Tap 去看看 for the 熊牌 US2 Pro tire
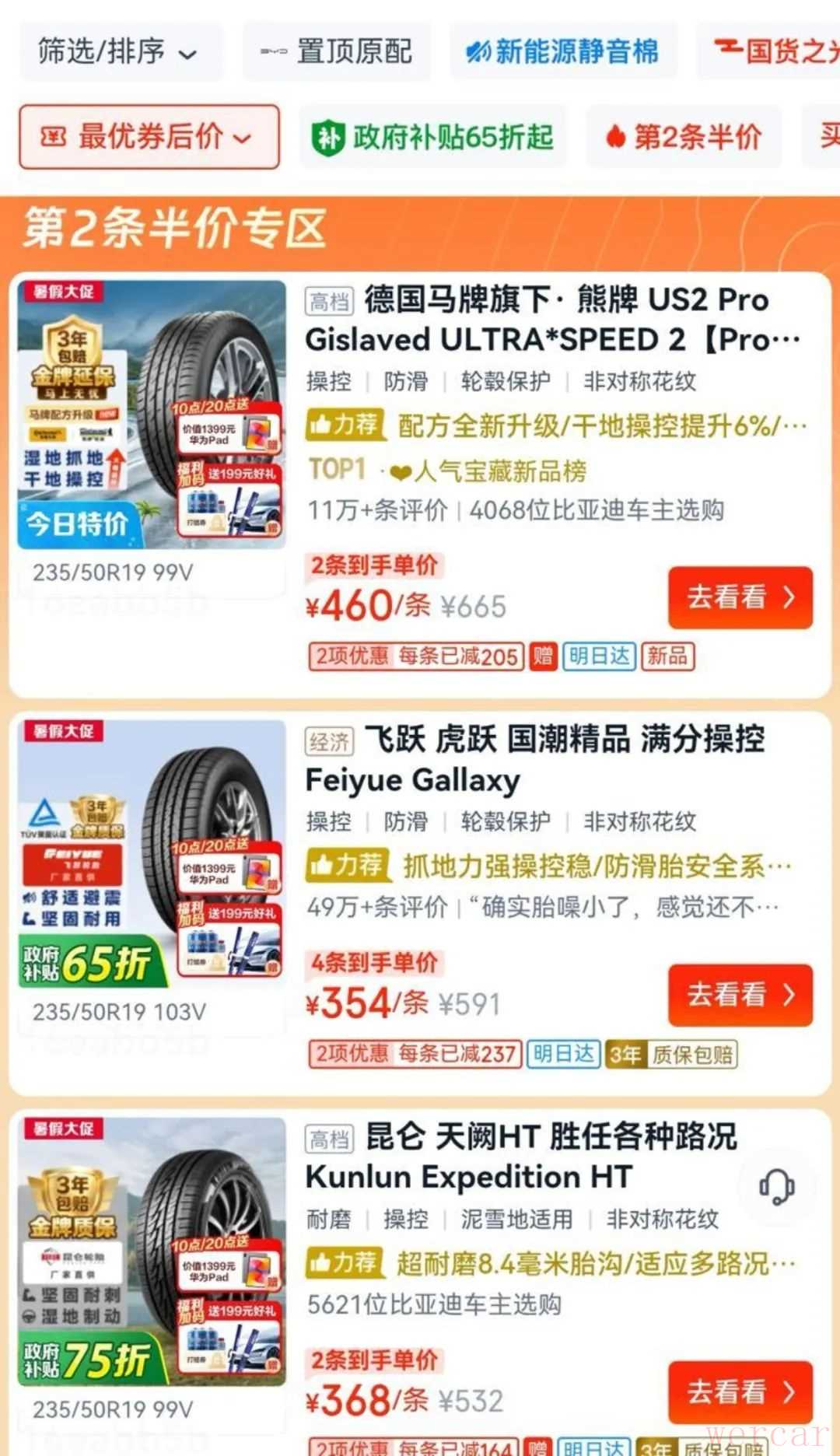This screenshot has width=840, height=1456. [740, 597]
